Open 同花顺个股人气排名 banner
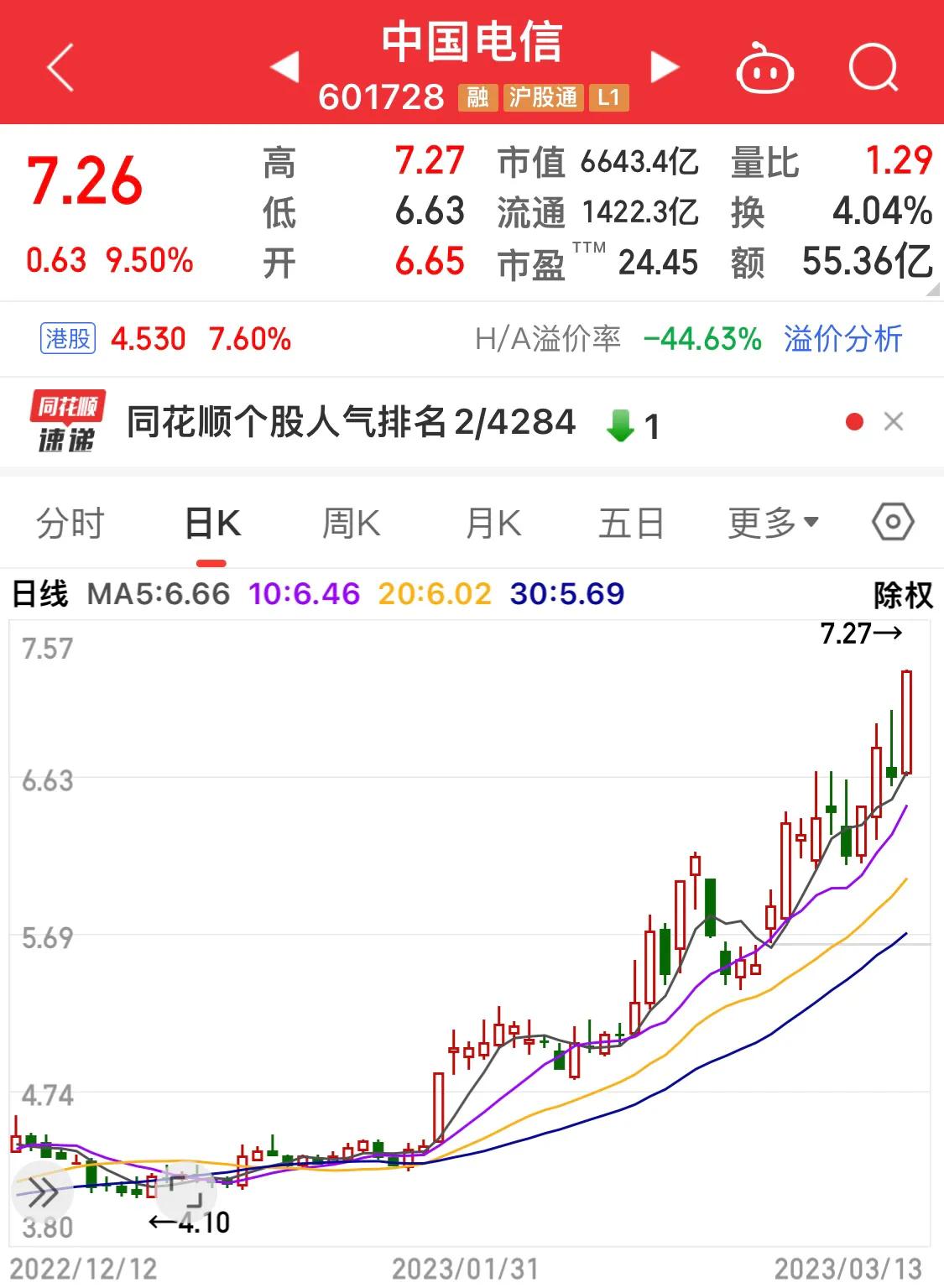944x1288 pixels. pyautogui.click(x=351, y=422)
